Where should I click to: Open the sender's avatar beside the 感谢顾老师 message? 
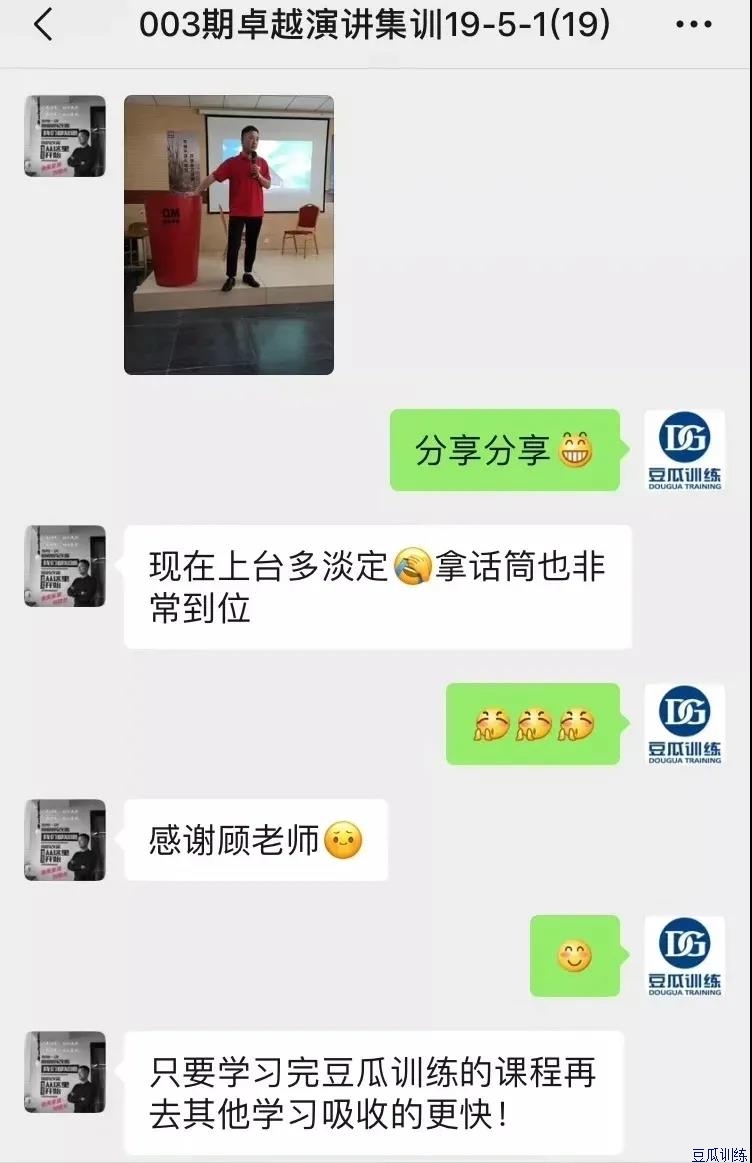pos(65,840)
